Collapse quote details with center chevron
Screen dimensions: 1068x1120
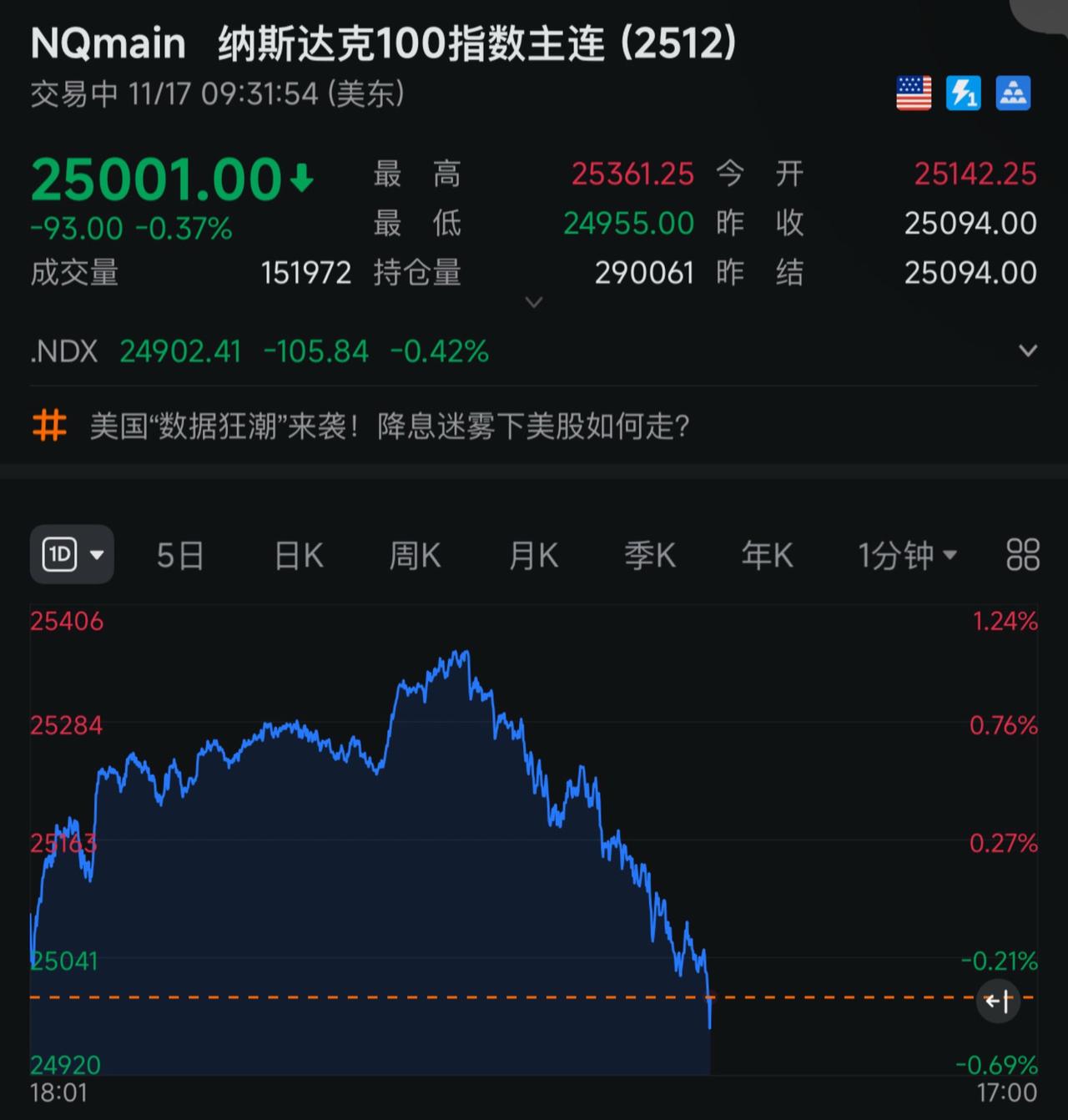(533, 302)
